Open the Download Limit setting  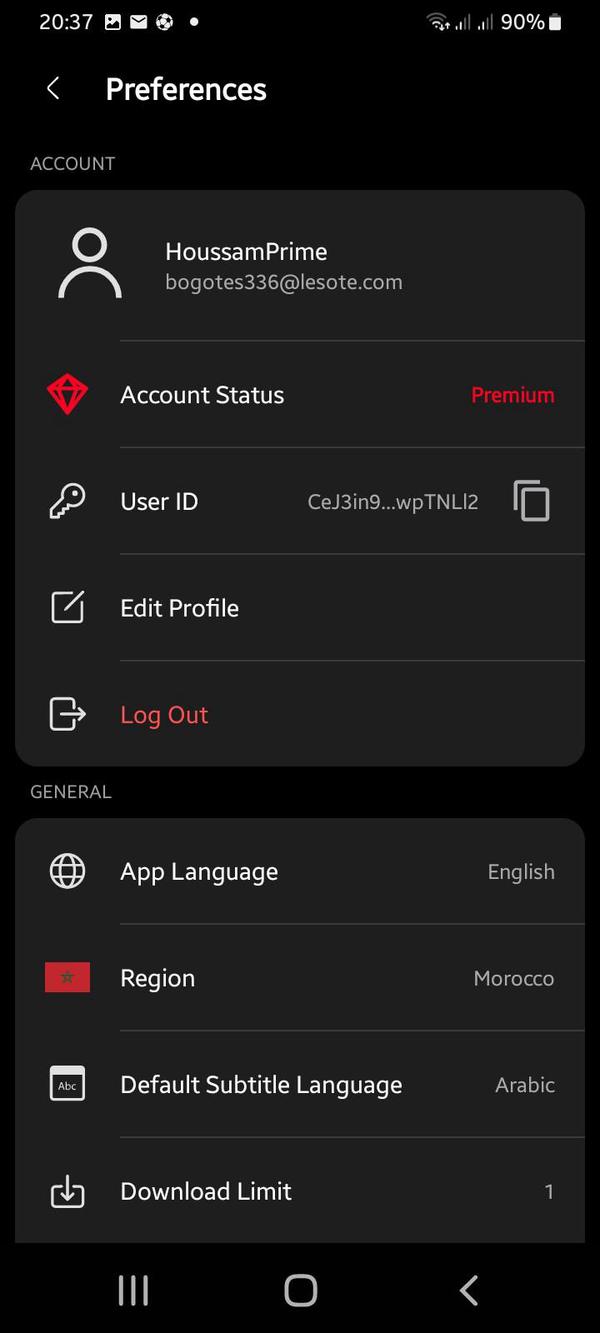pyautogui.click(x=300, y=1191)
